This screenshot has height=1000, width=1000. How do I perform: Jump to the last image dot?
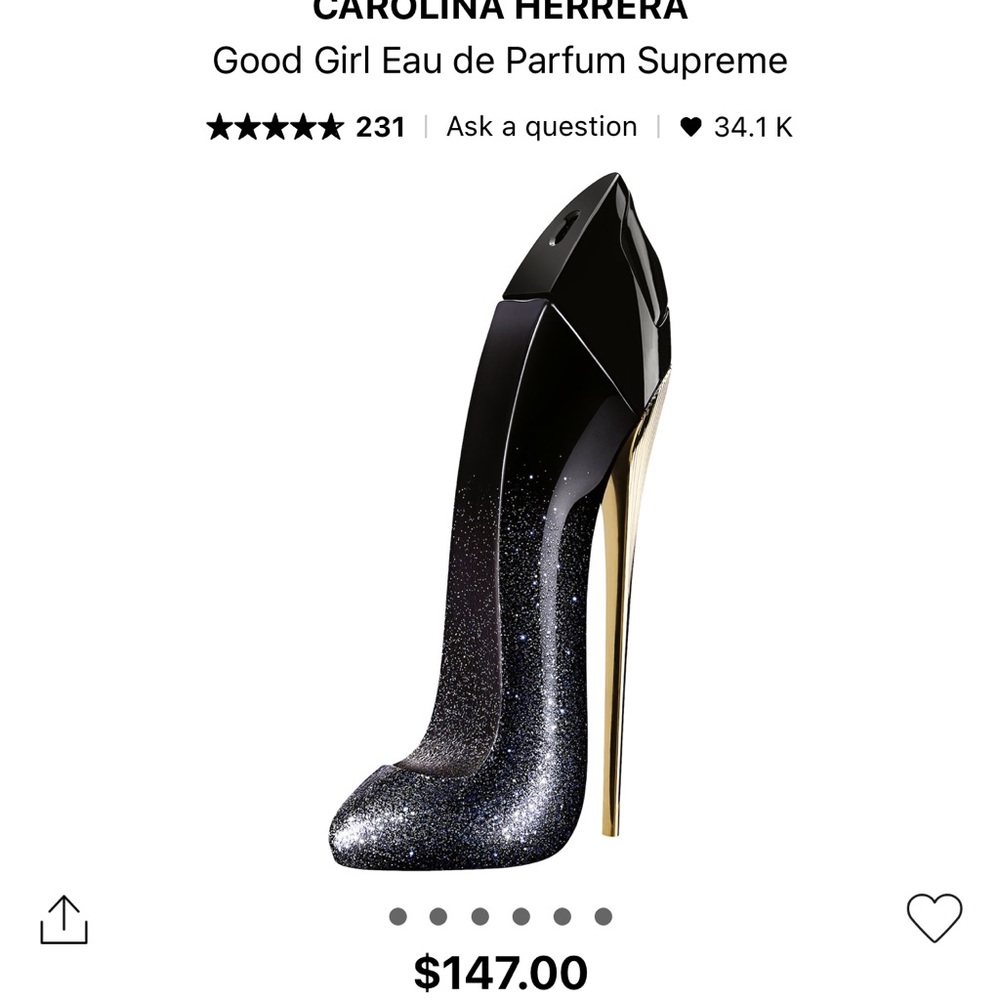(x=603, y=916)
